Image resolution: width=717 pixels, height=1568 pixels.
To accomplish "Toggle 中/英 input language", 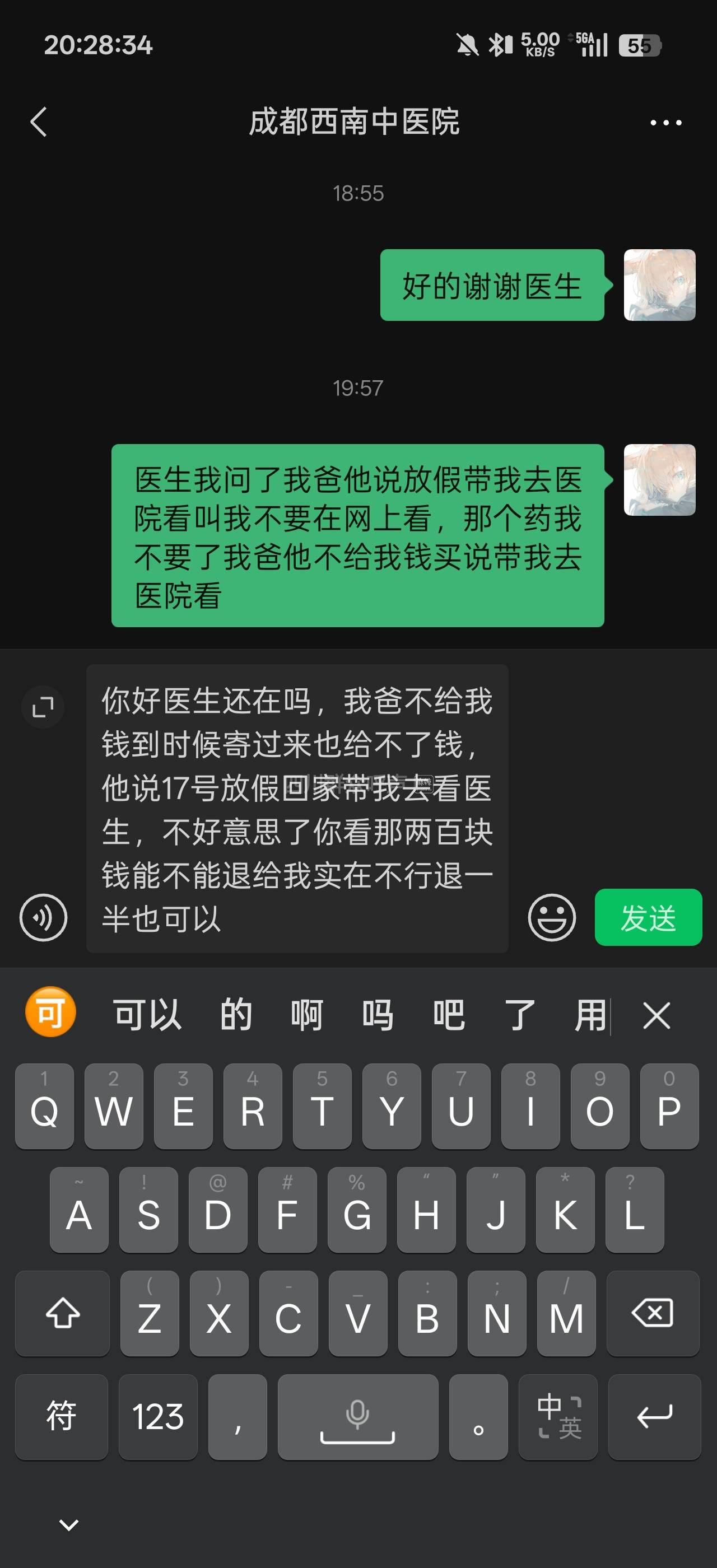I will [558, 1417].
